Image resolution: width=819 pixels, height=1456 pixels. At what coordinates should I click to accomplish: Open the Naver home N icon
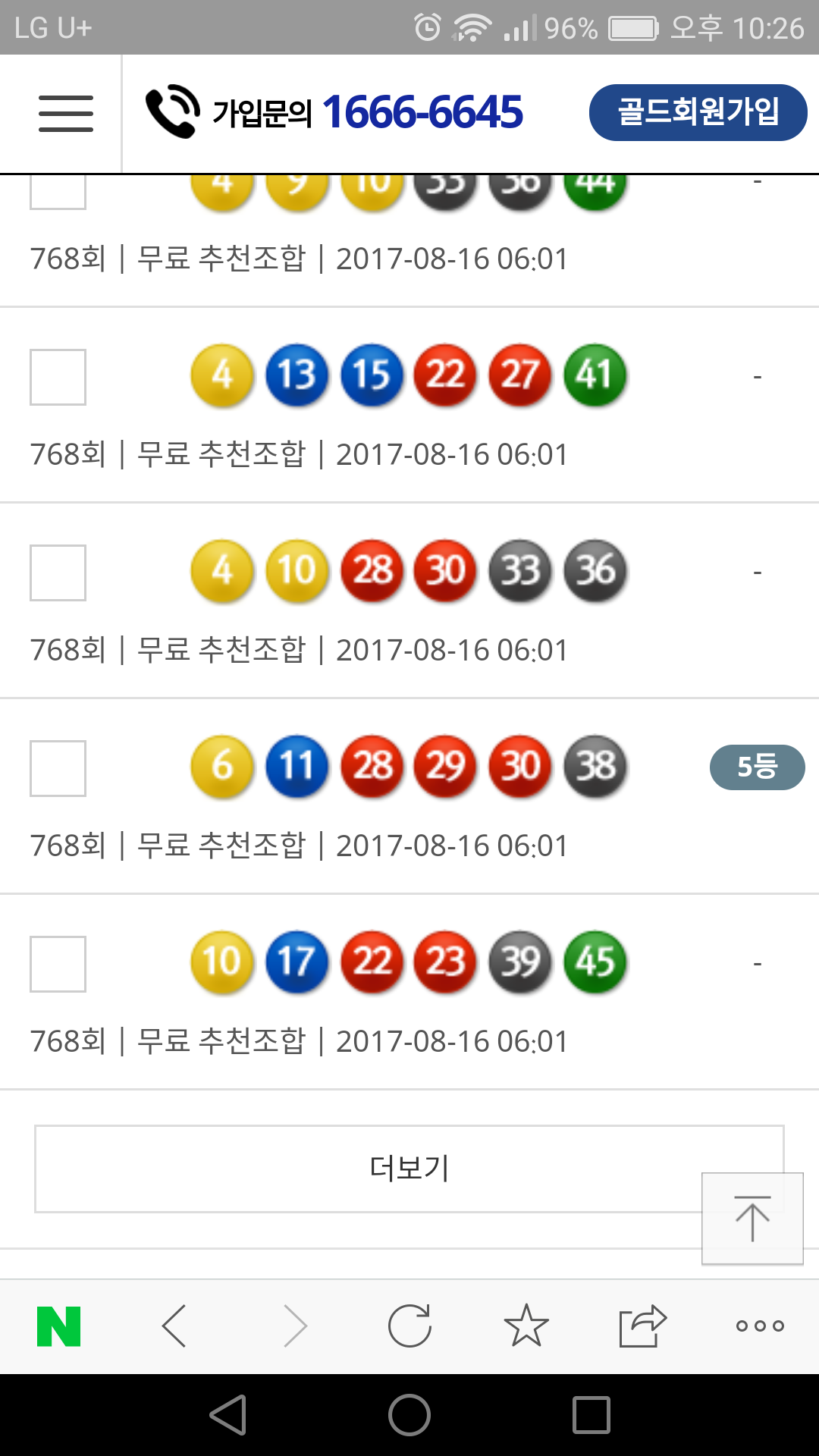[59, 1326]
